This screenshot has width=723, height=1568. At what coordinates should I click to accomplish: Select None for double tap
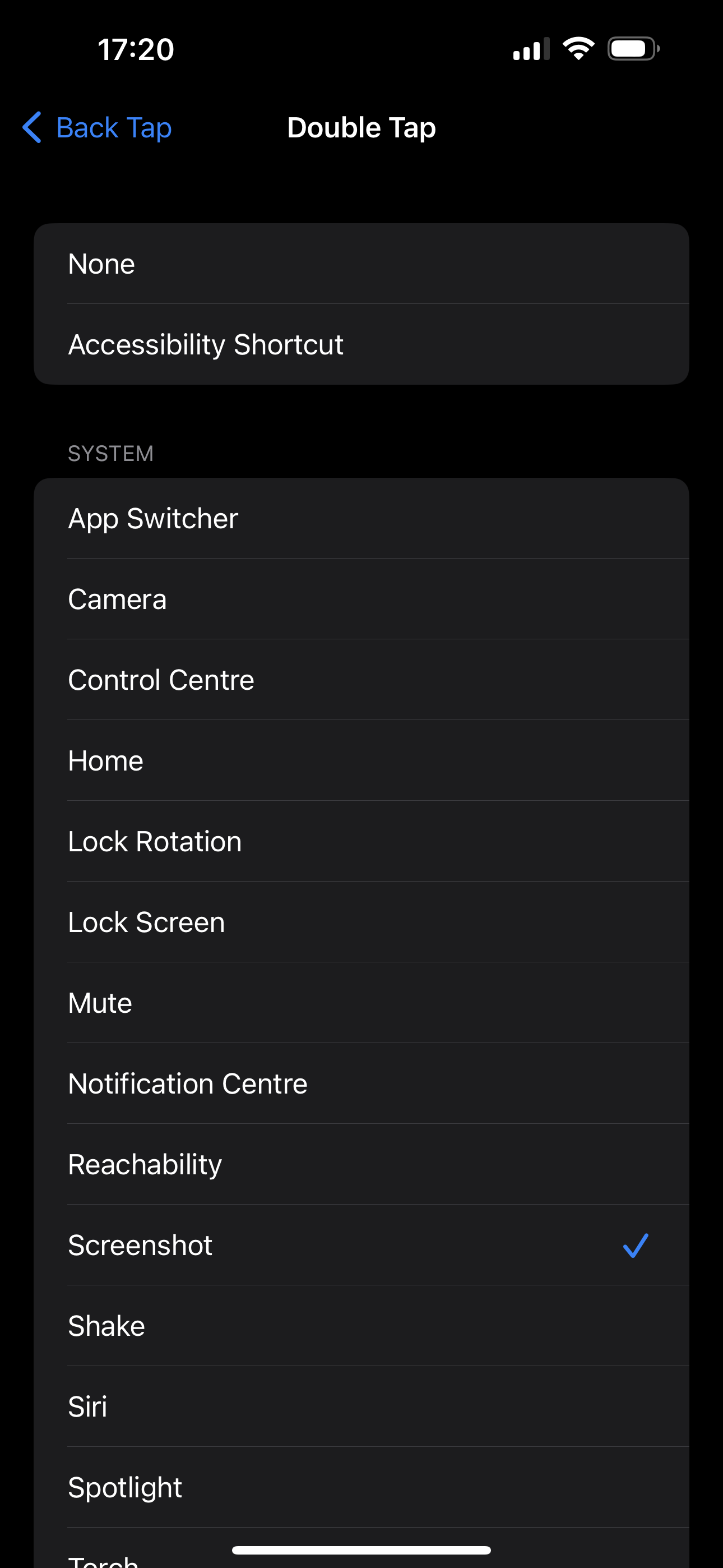[x=361, y=264]
